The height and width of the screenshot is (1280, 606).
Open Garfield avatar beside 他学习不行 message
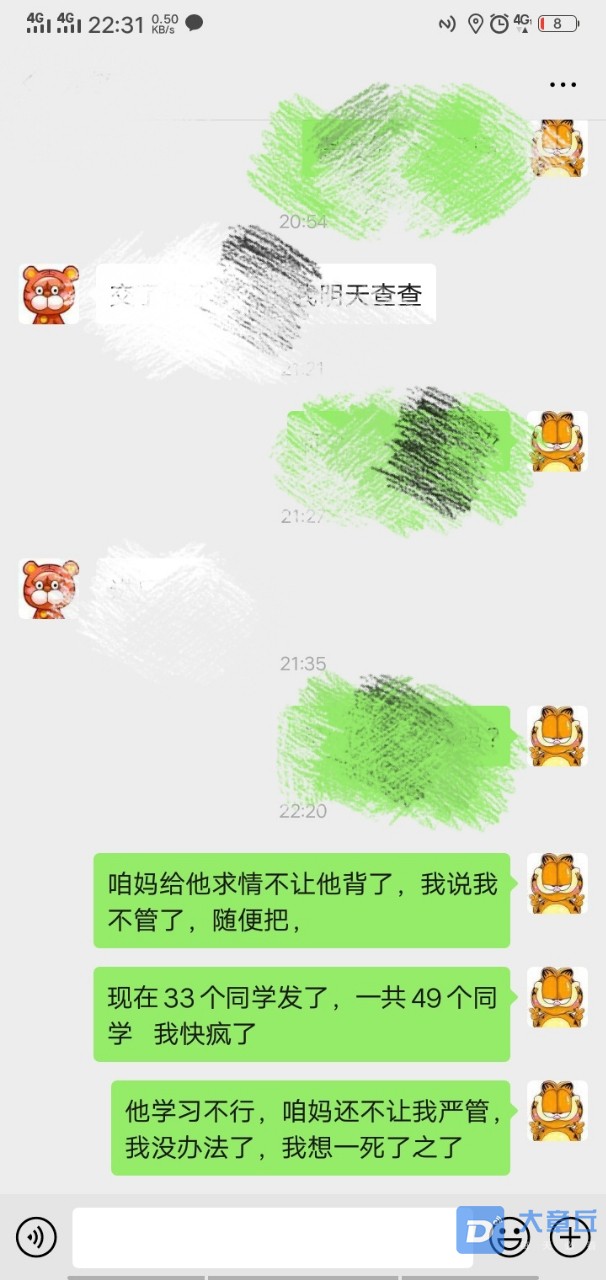click(557, 1111)
